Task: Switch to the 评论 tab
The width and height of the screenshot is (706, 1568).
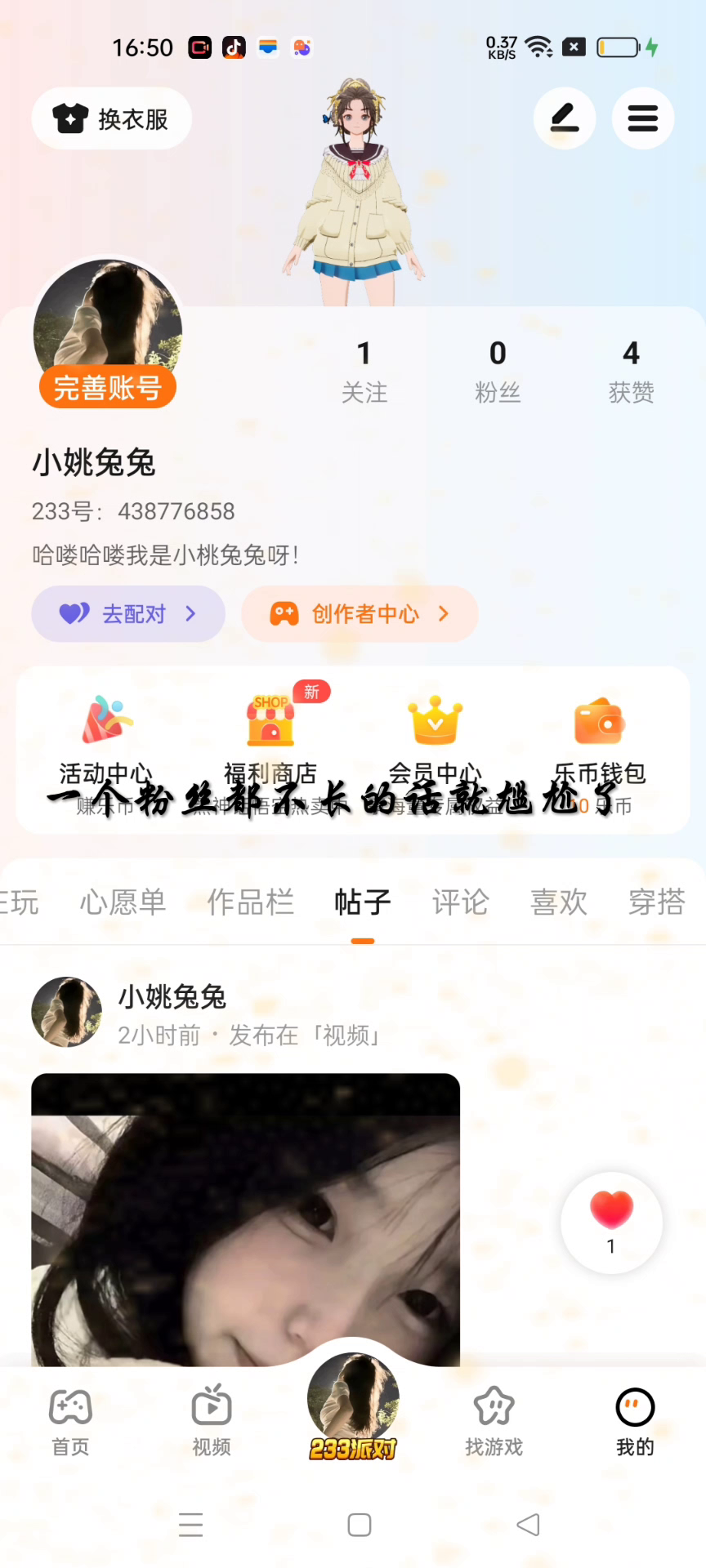Action: pyautogui.click(x=460, y=902)
